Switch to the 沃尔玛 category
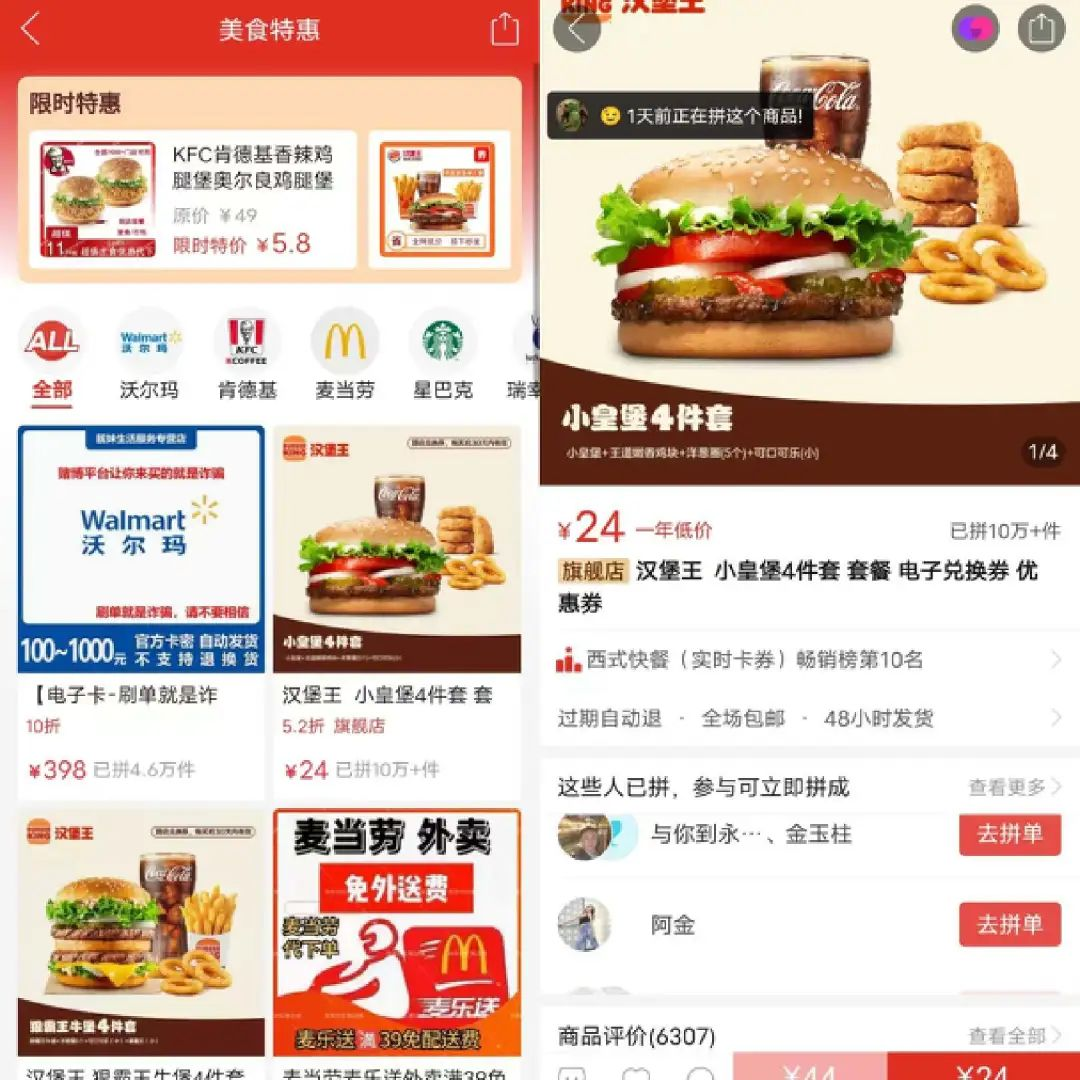This screenshot has height=1080, width=1080. point(149,355)
